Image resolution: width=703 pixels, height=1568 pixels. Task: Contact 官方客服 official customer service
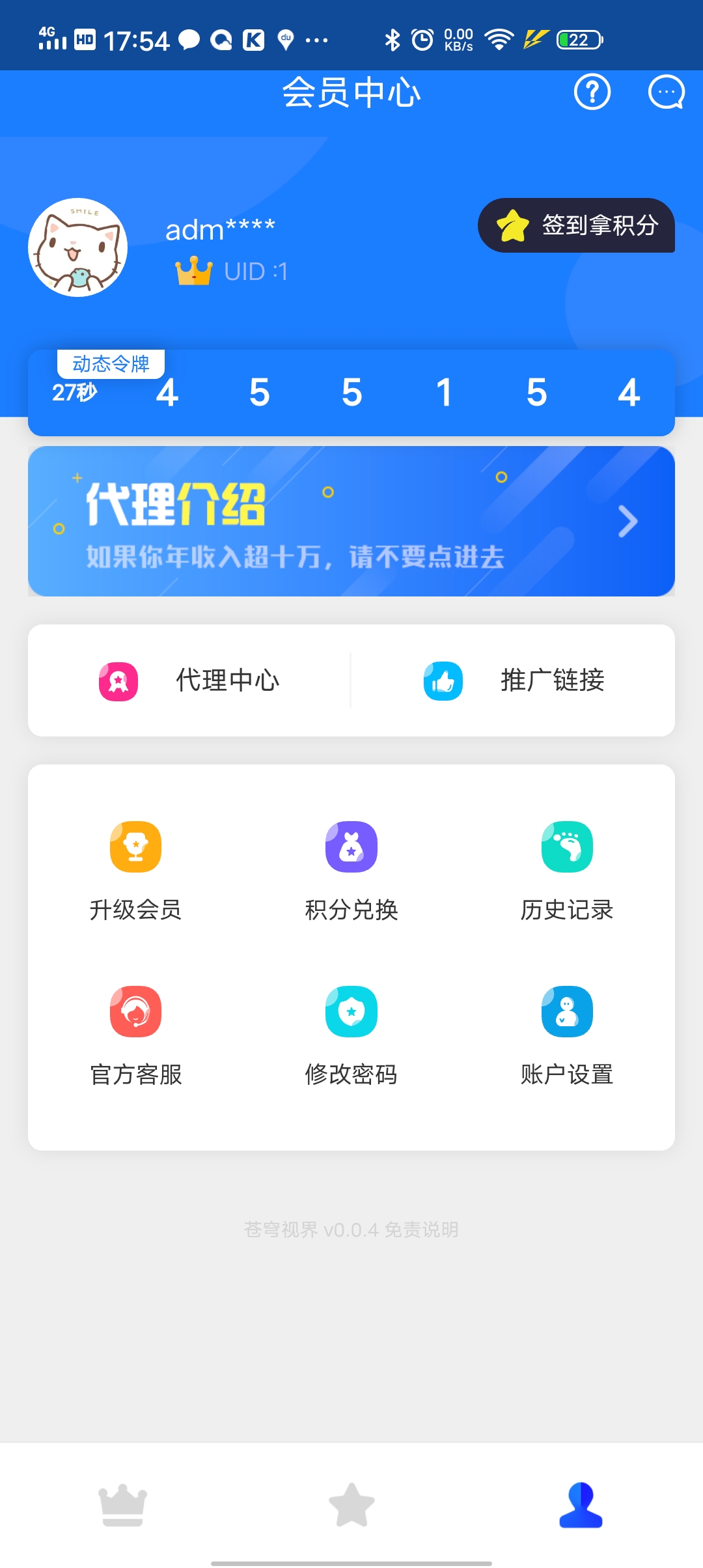point(135,1010)
